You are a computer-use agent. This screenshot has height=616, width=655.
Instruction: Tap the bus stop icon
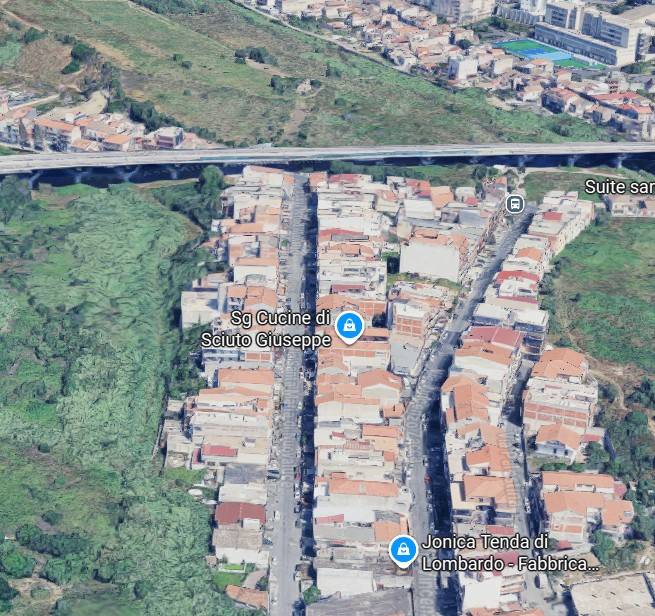(x=515, y=204)
